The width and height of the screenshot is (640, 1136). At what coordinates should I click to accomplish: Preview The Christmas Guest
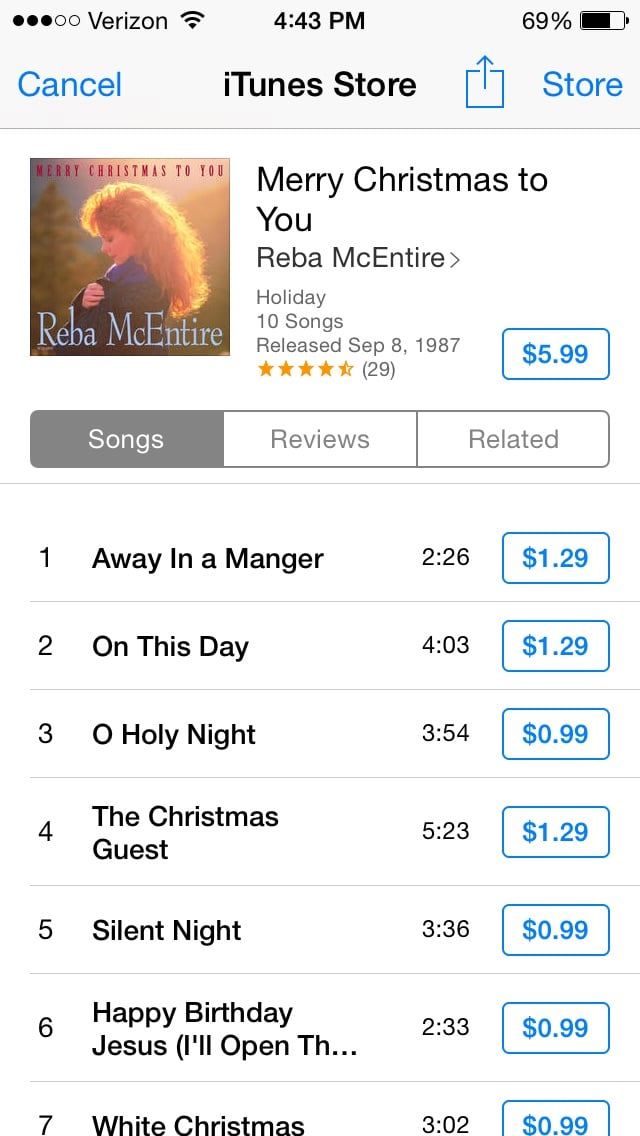185,832
